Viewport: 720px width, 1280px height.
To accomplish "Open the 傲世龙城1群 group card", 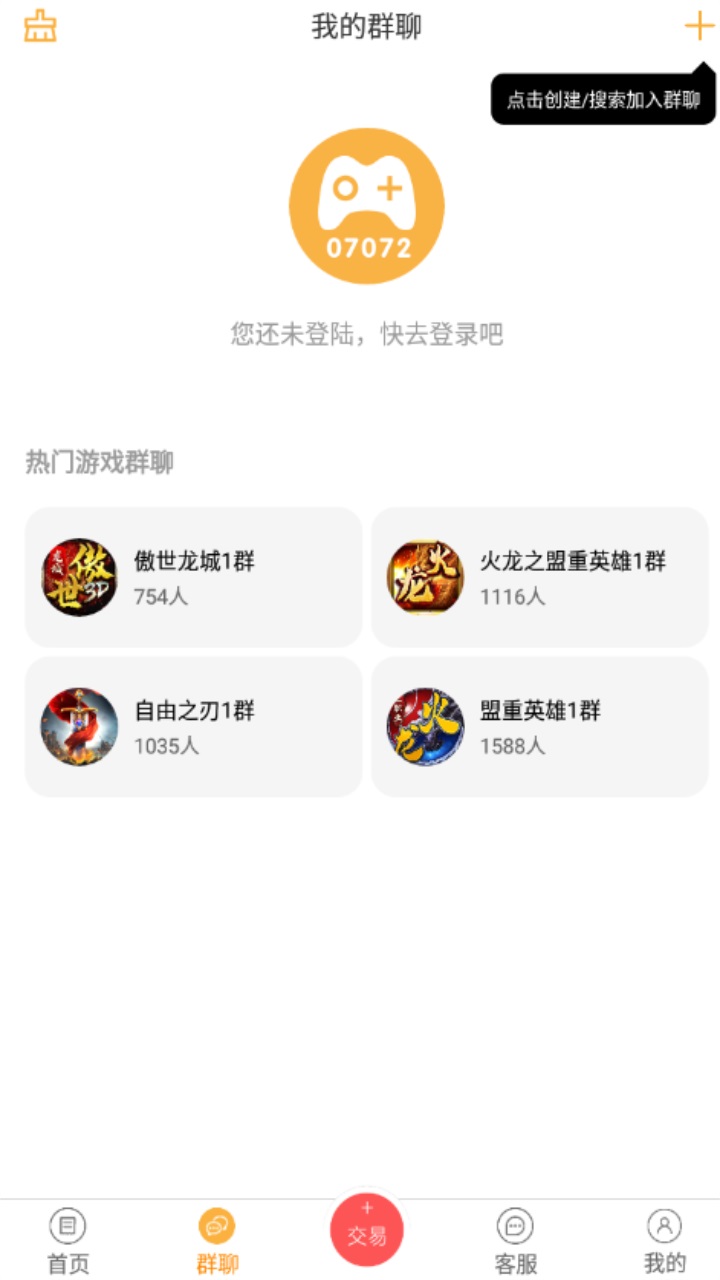I will click(x=193, y=577).
